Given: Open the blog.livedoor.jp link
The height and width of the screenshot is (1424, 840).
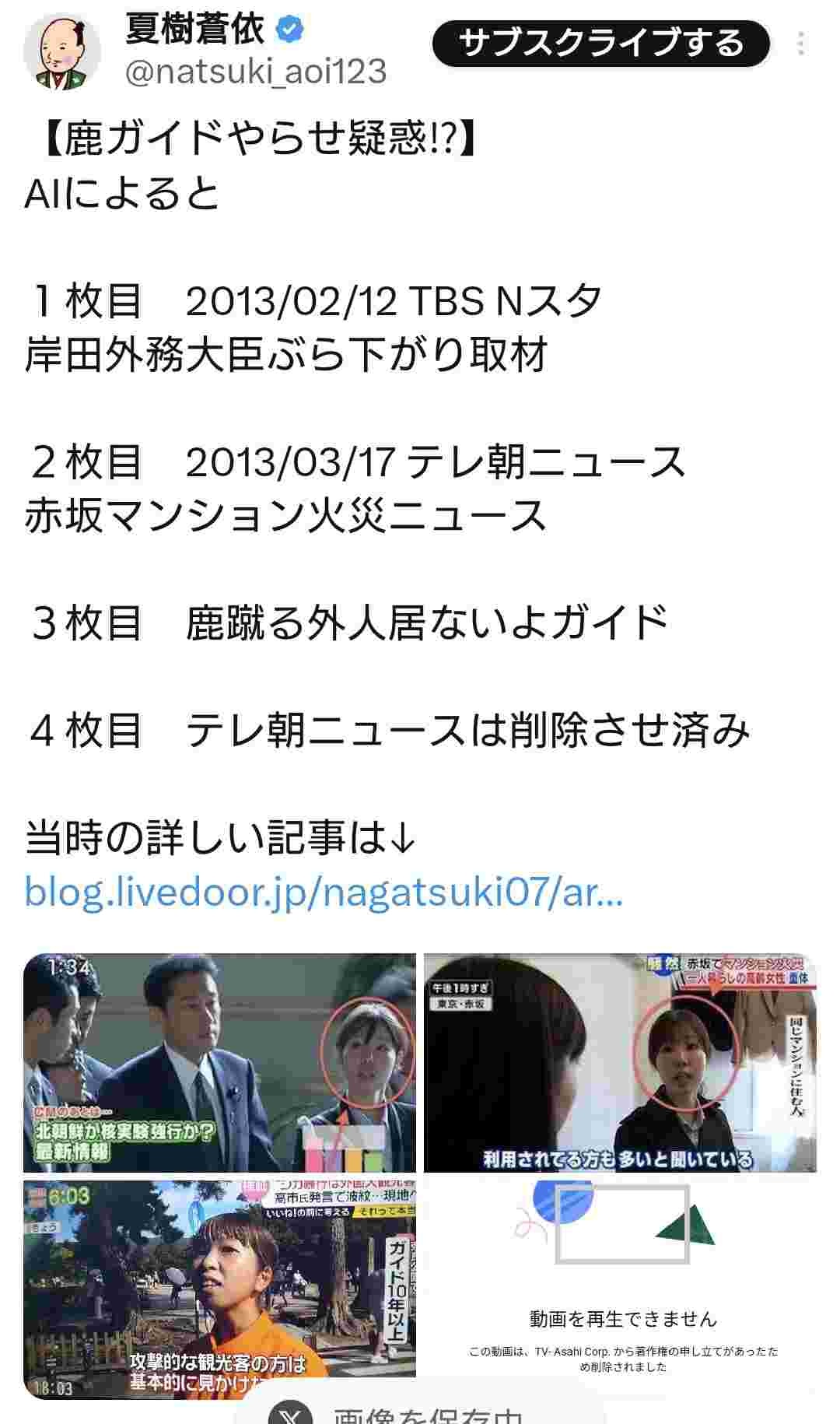Looking at the screenshot, I should tap(324, 892).
